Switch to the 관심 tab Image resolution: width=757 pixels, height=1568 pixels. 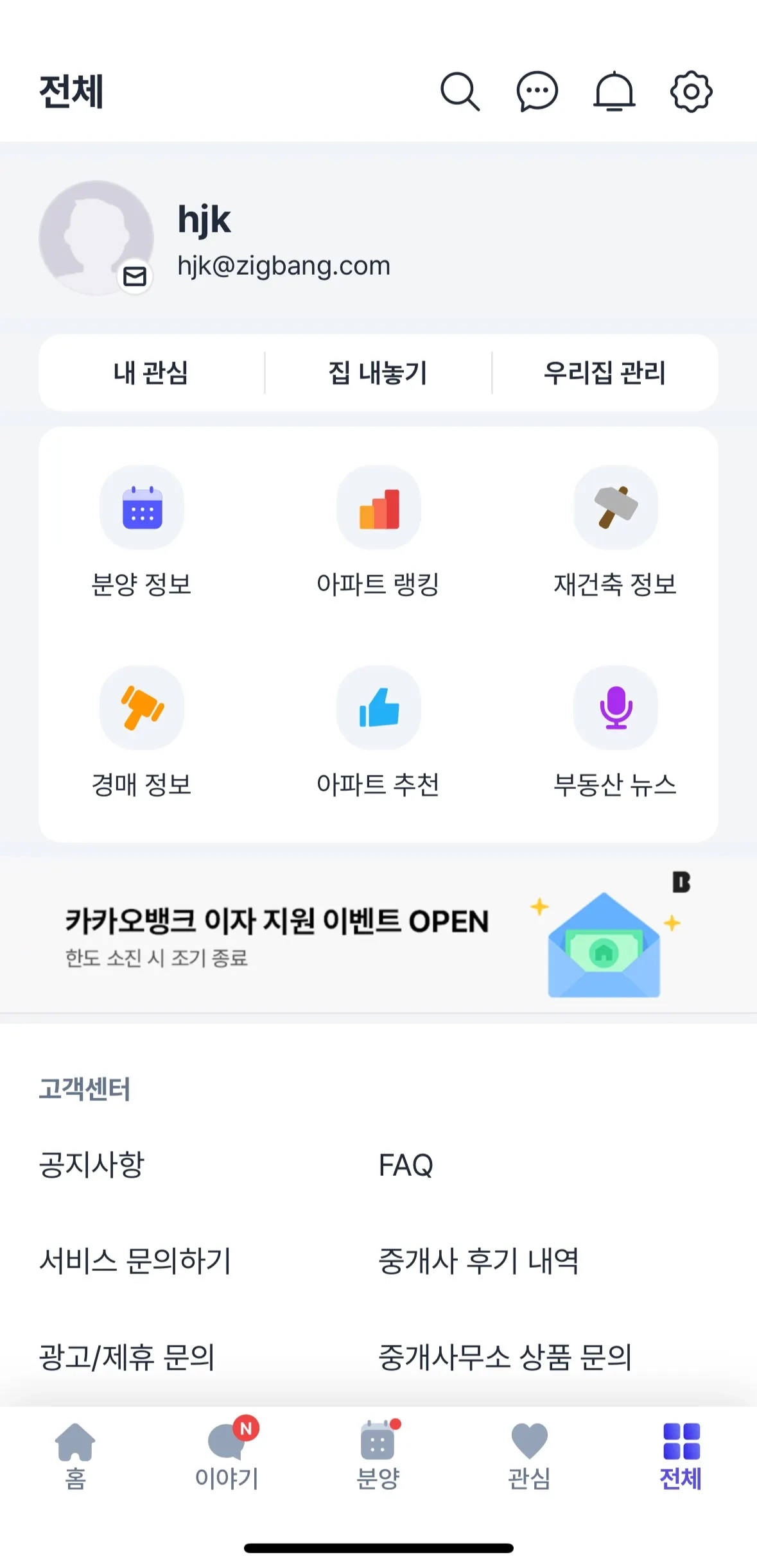pos(529,1456)
